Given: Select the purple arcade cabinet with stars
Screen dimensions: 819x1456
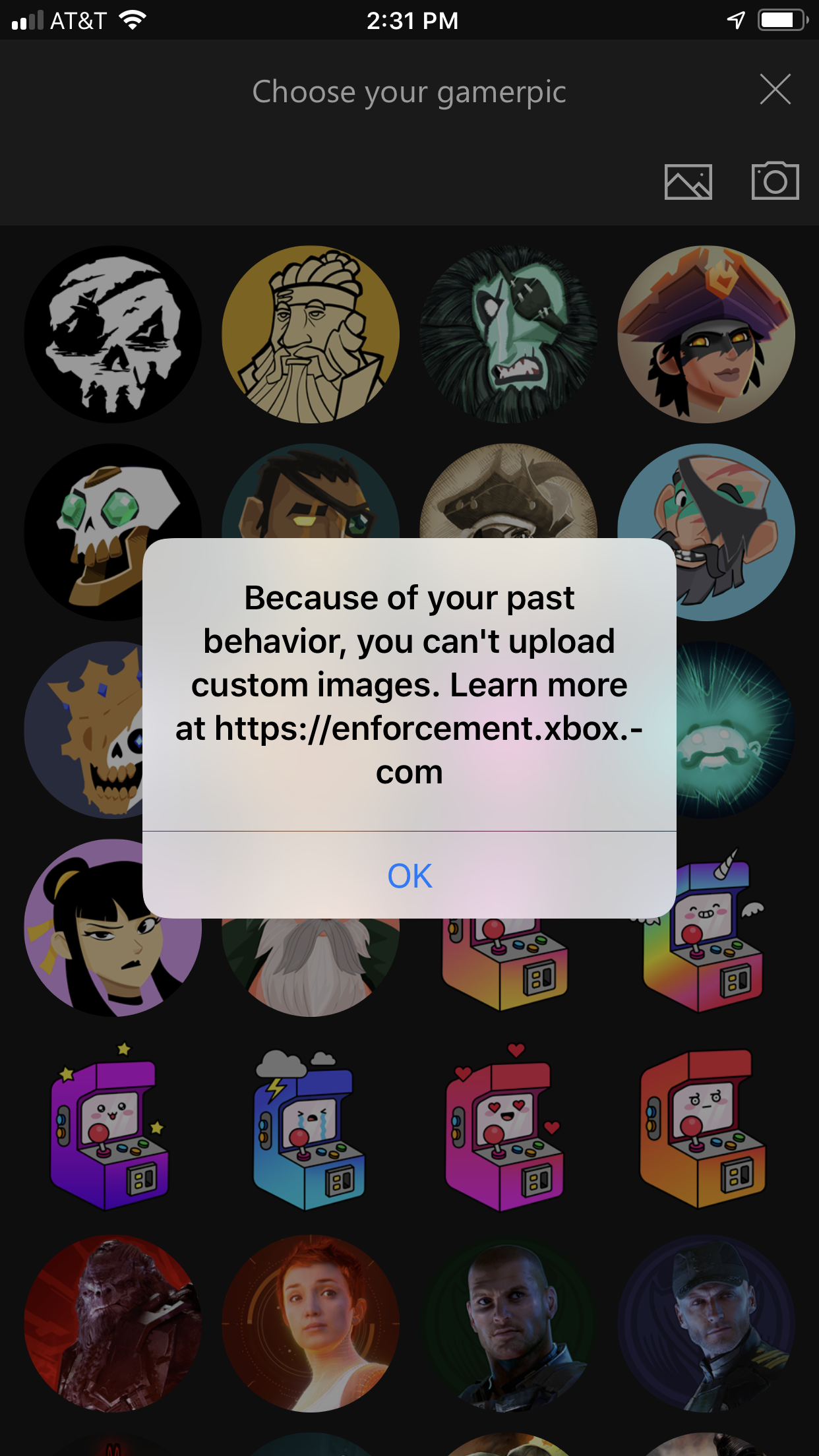Looking at the screenshot, I should pyautogui.click(x=110, y=1128).
